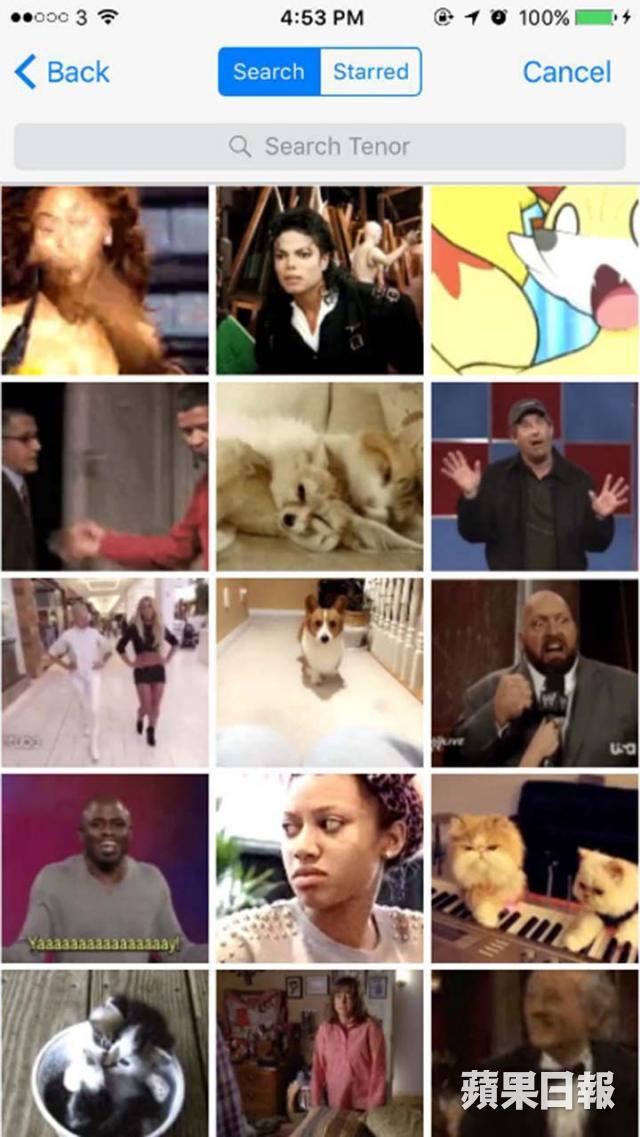
Task: Tap the Search Tenor field
Action: click(320, 146)
